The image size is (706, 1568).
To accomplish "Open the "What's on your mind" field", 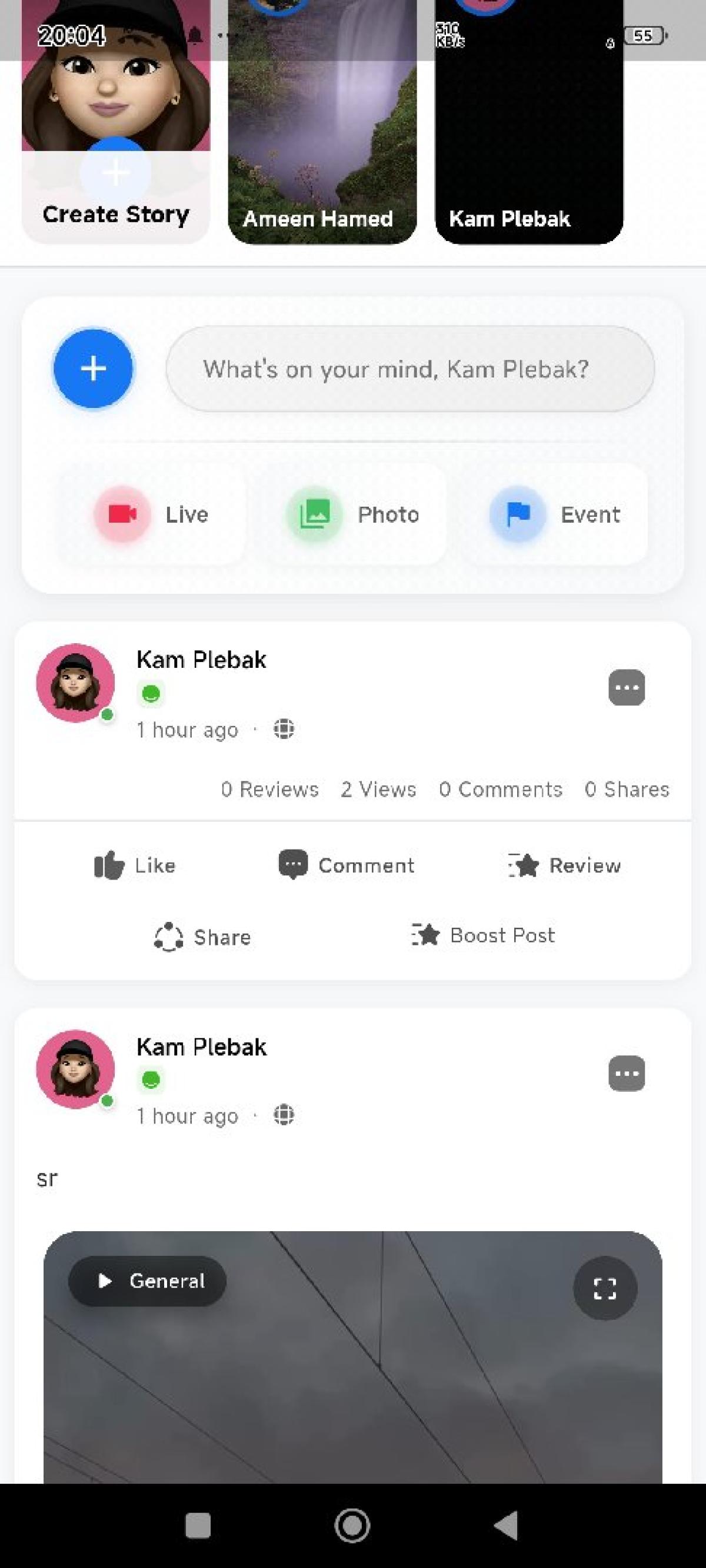I will click(x=410, y=369).
